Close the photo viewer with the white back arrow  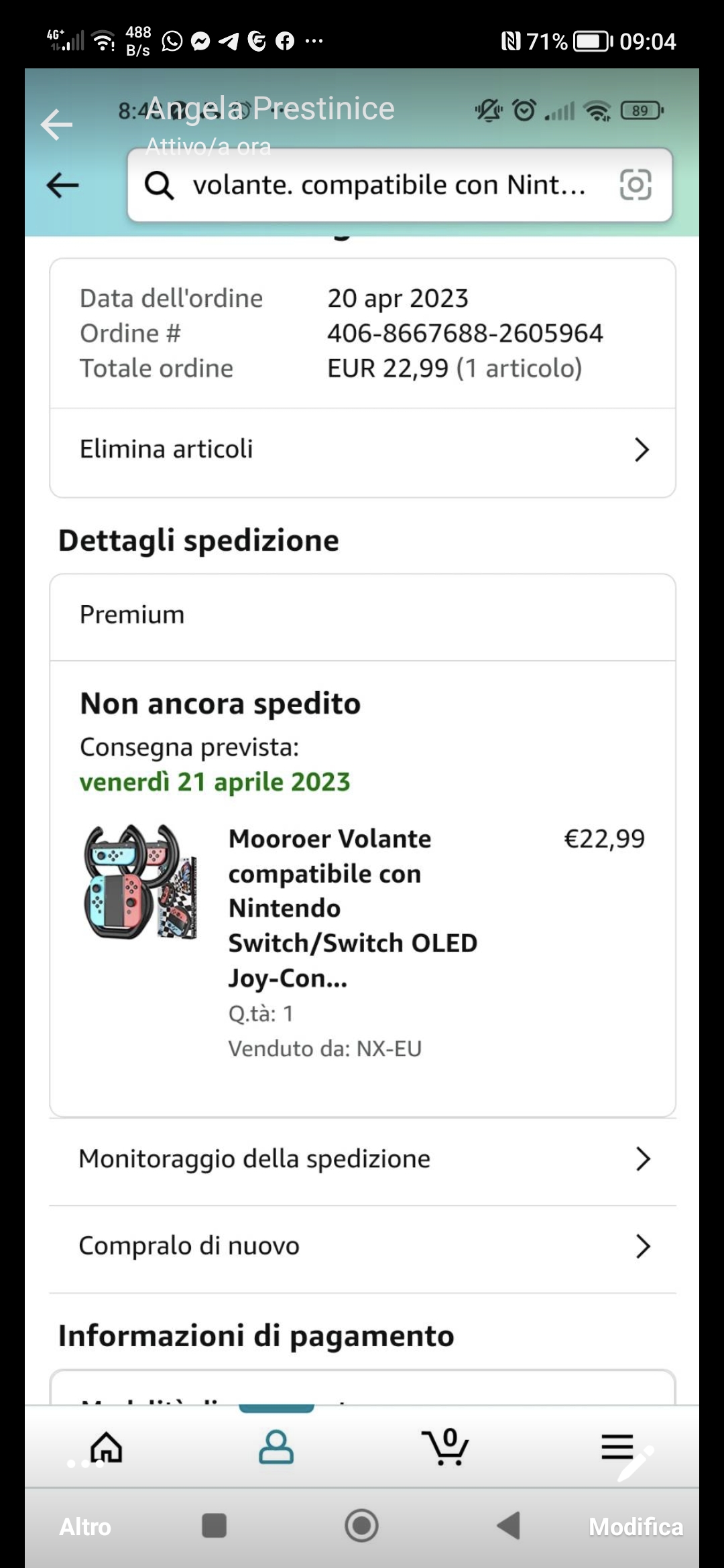click(x=56, y=125)
